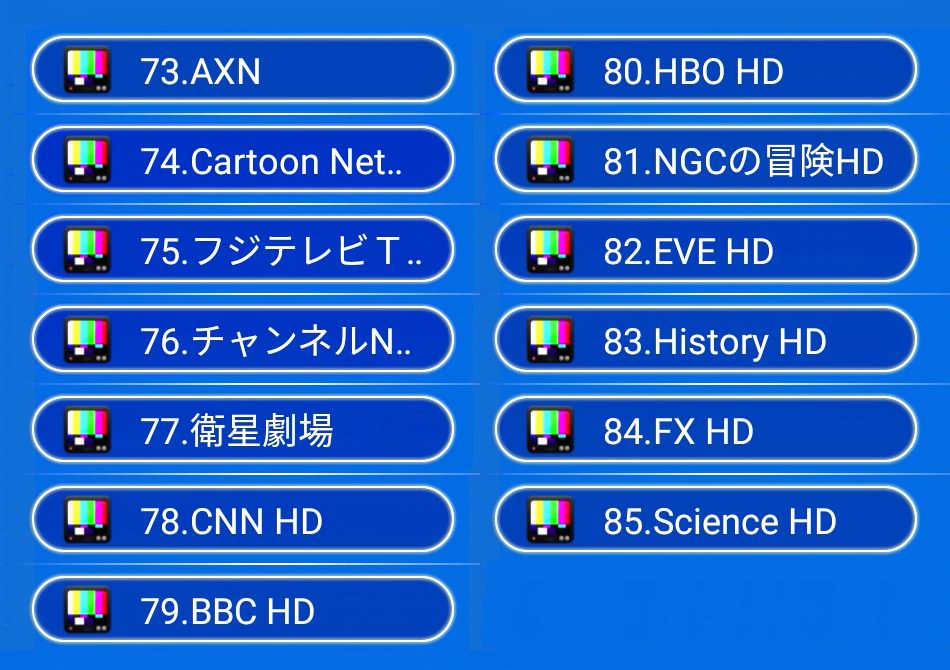Tap channel 84.FX HD

705,431
